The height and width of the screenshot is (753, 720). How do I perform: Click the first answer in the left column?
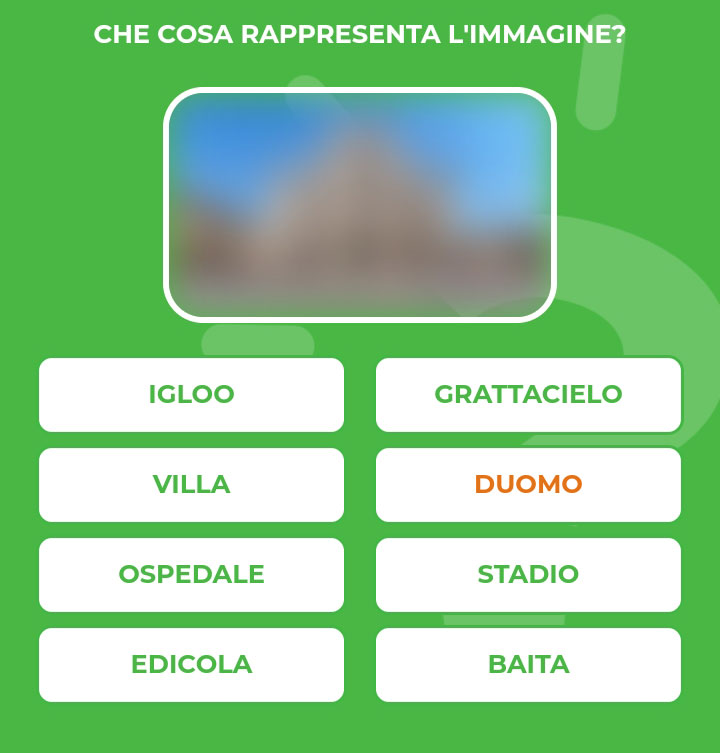coord(191,396)
